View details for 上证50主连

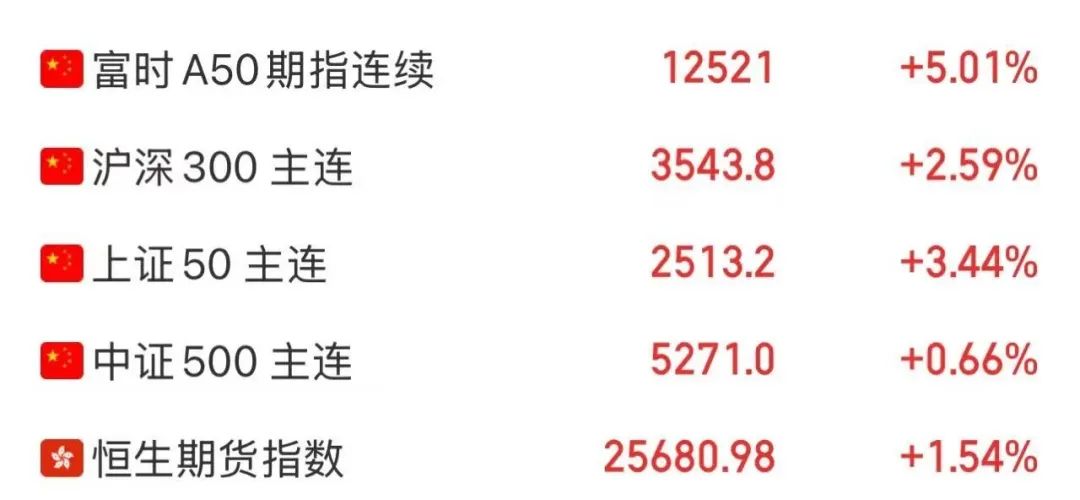tap(210, 263)
